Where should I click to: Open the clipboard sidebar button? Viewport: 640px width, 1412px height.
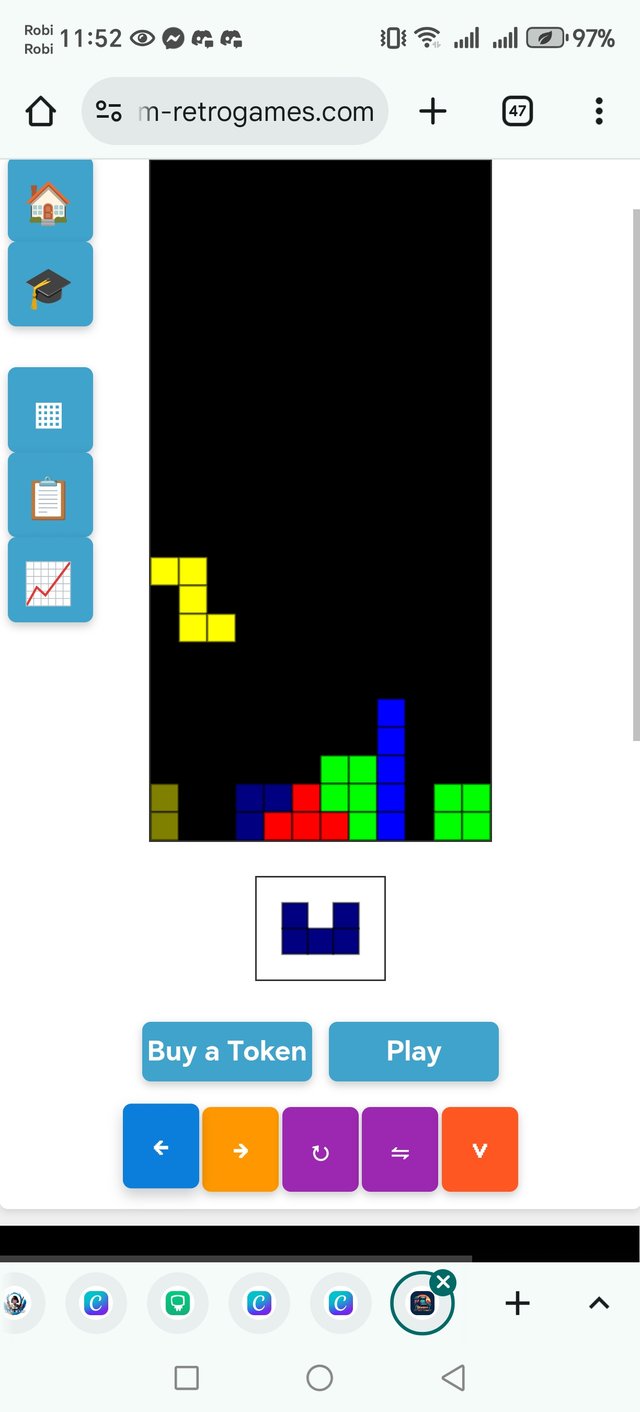50,497
